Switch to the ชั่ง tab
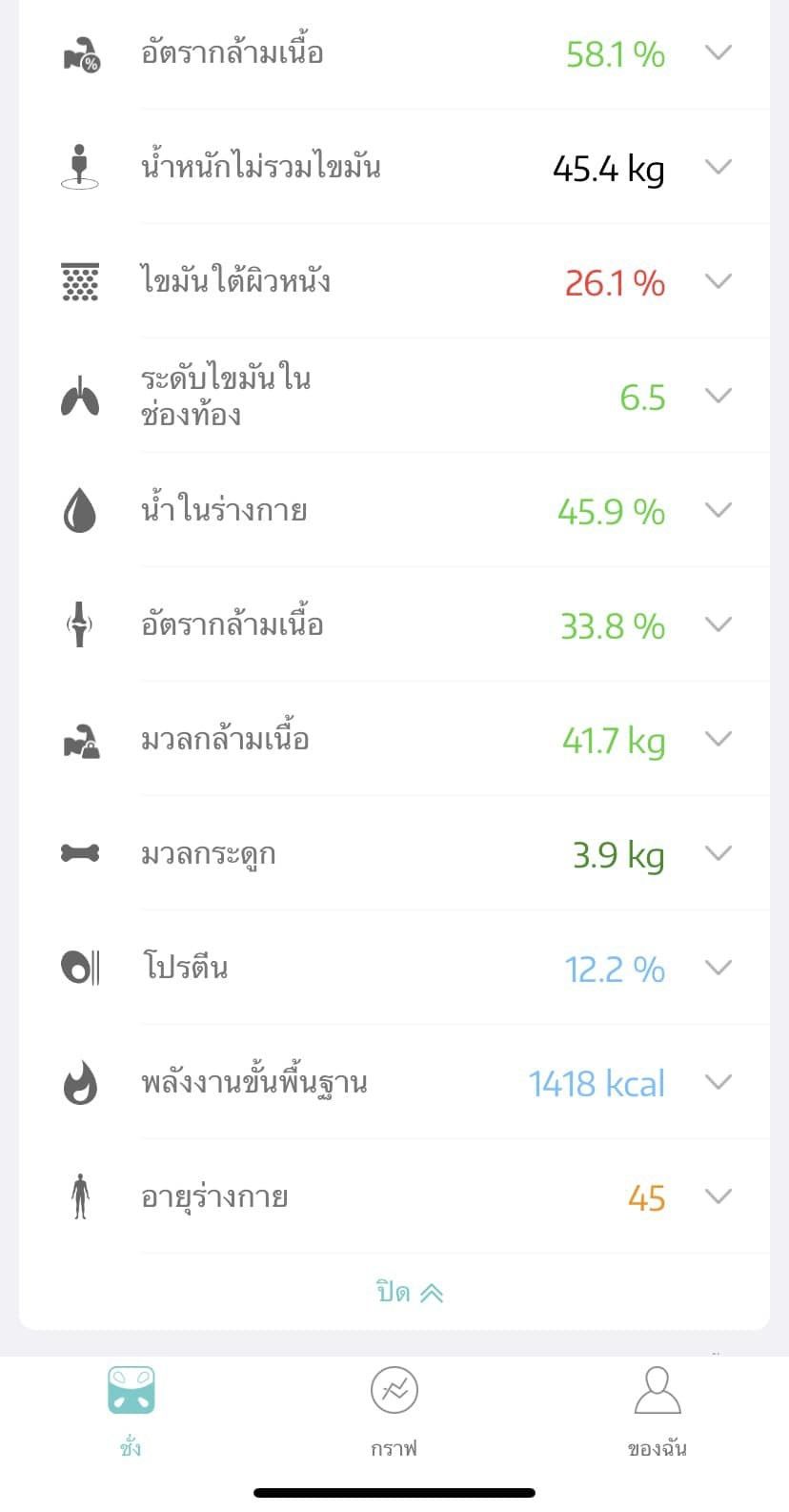The image size is (789, 1512). (131, 1413)
